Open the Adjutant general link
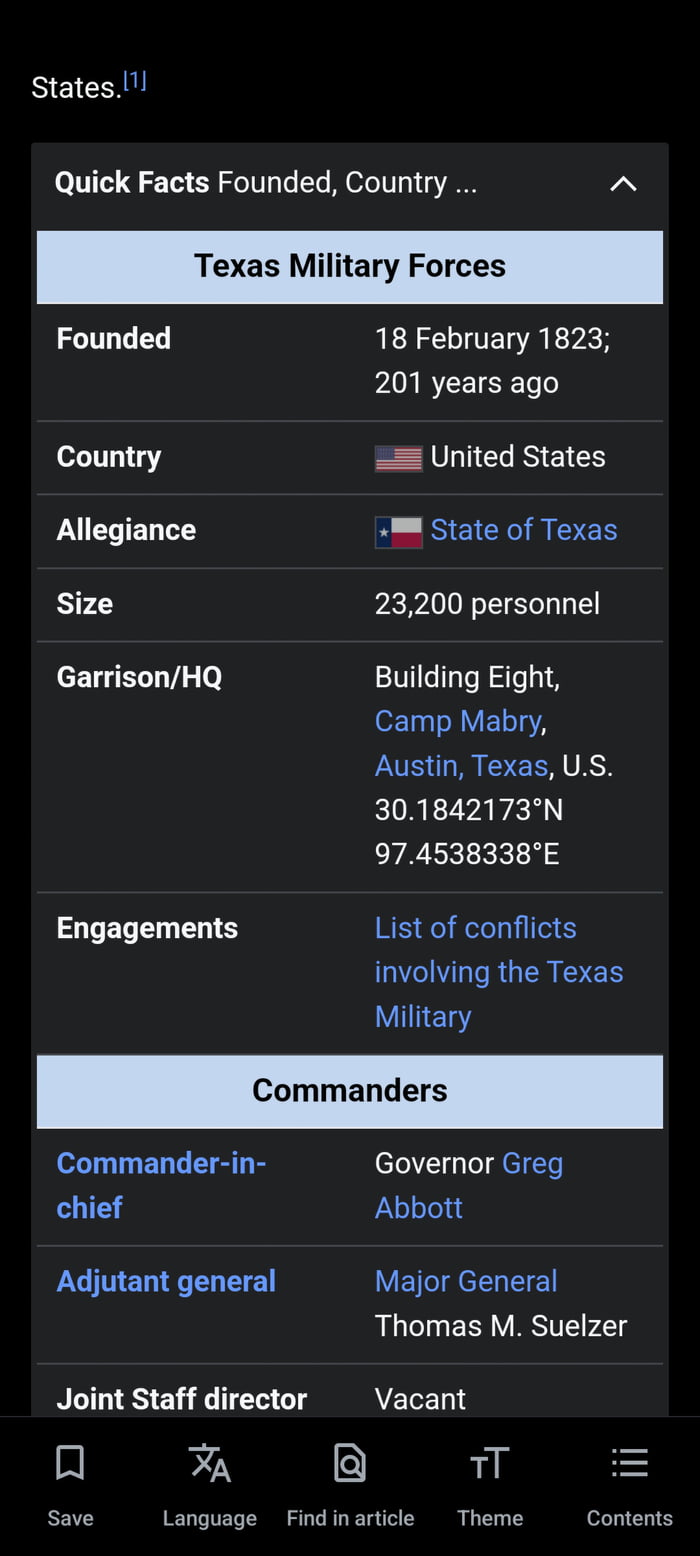This screenshot has width=700, height=1556. coord(166,1281)
